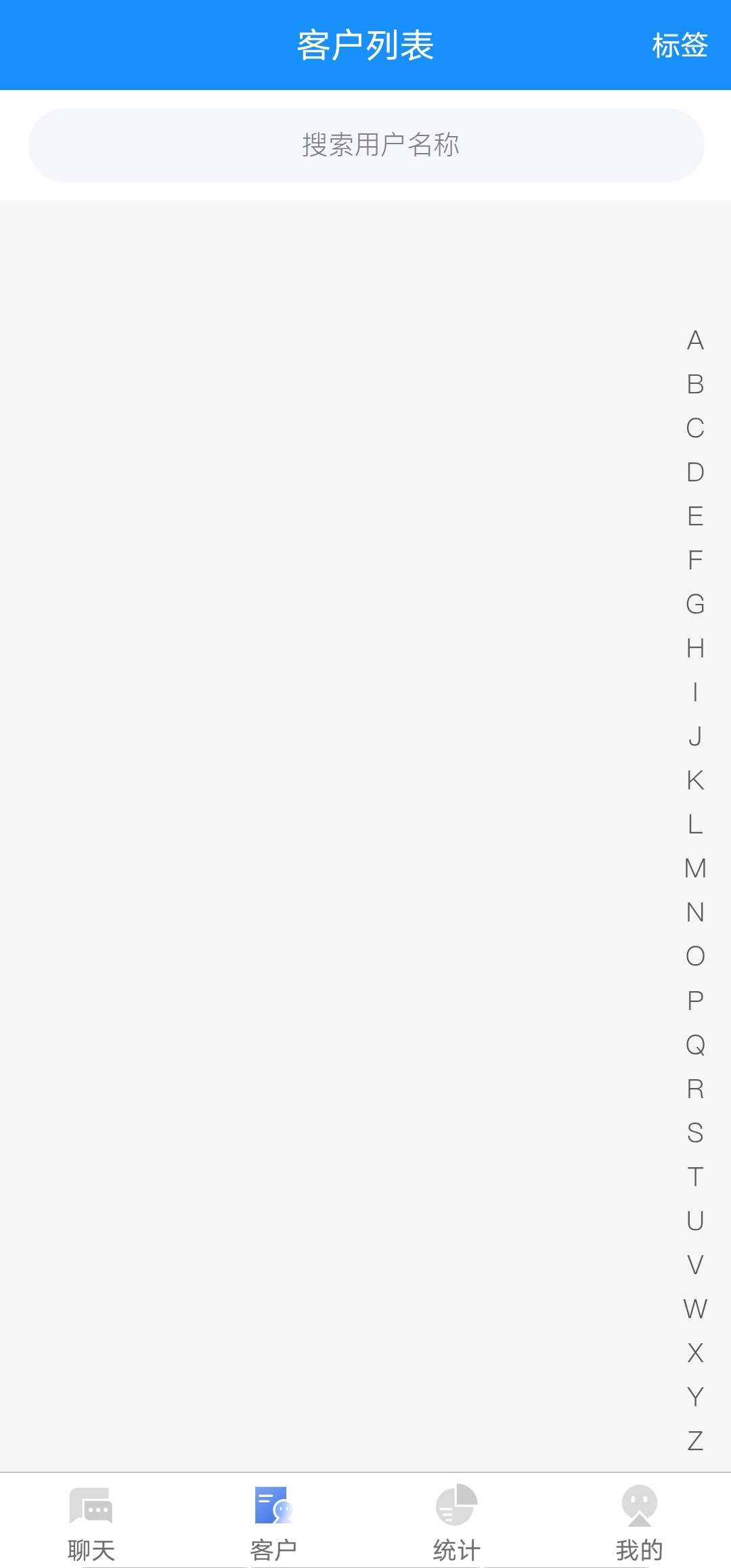
Task: Open the 标签 tags page
Action: (x=680, y=45)
